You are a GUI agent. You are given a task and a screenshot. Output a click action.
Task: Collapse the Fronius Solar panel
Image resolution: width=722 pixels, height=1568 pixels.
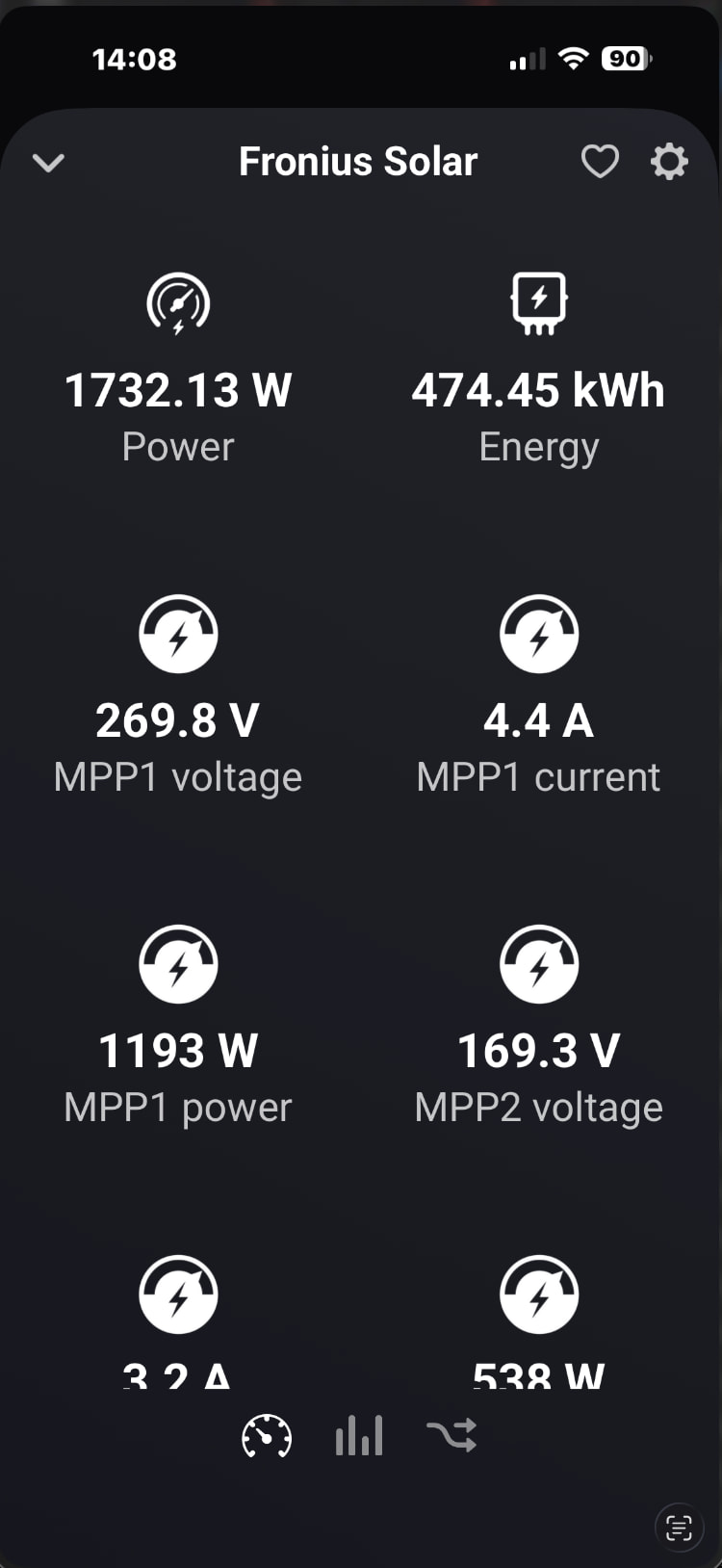tap(48, 163)
